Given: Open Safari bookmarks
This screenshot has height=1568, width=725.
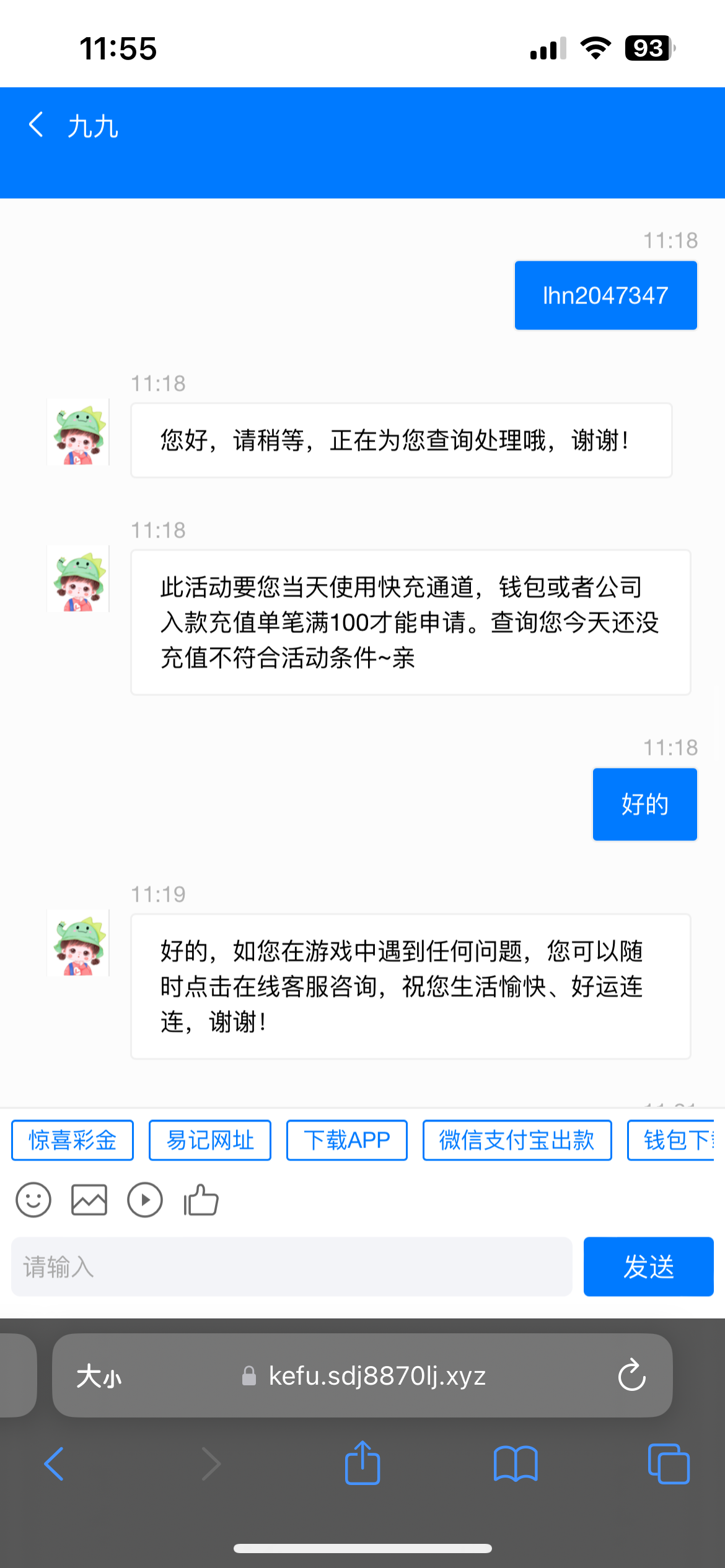Looking at the screenshot, I should 516,1464.
